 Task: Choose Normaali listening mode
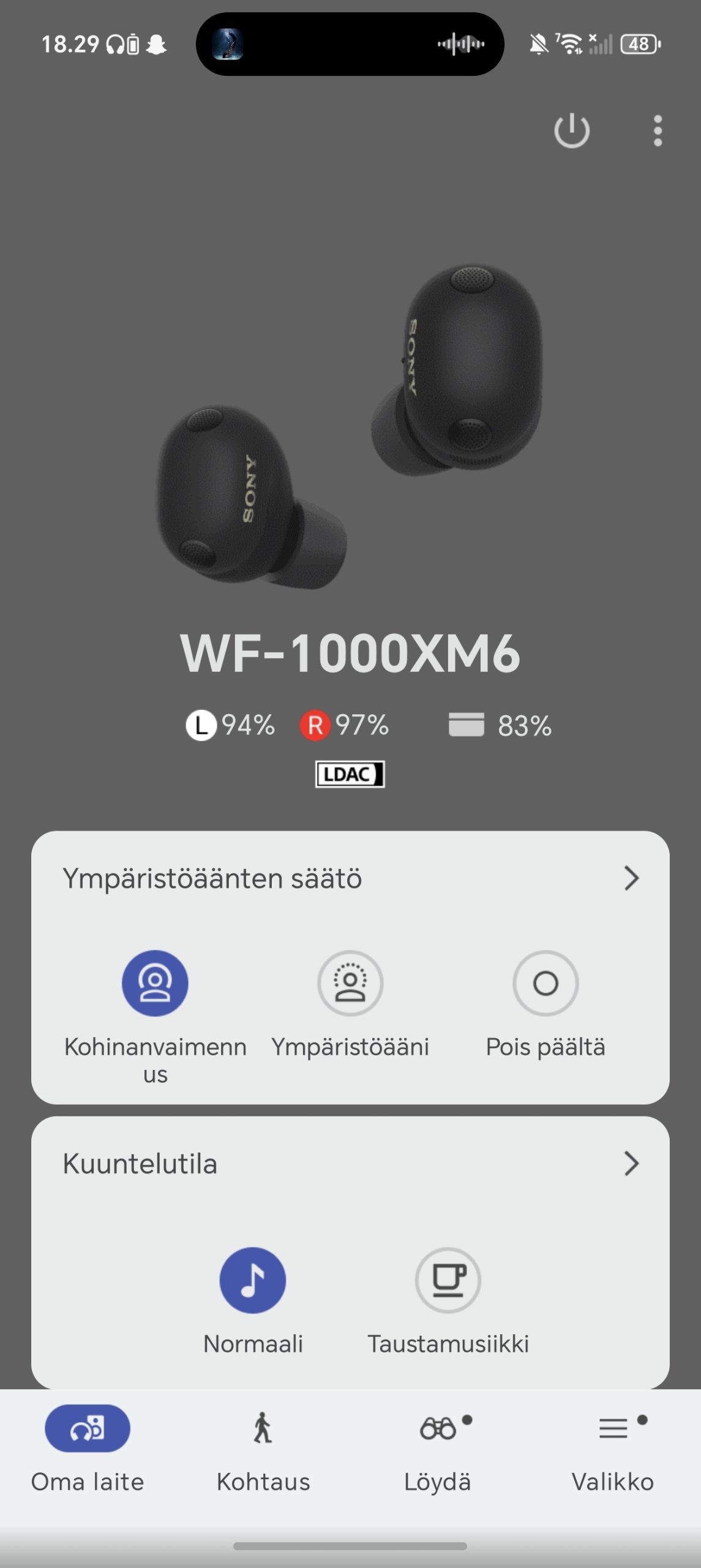[253, 1280]
